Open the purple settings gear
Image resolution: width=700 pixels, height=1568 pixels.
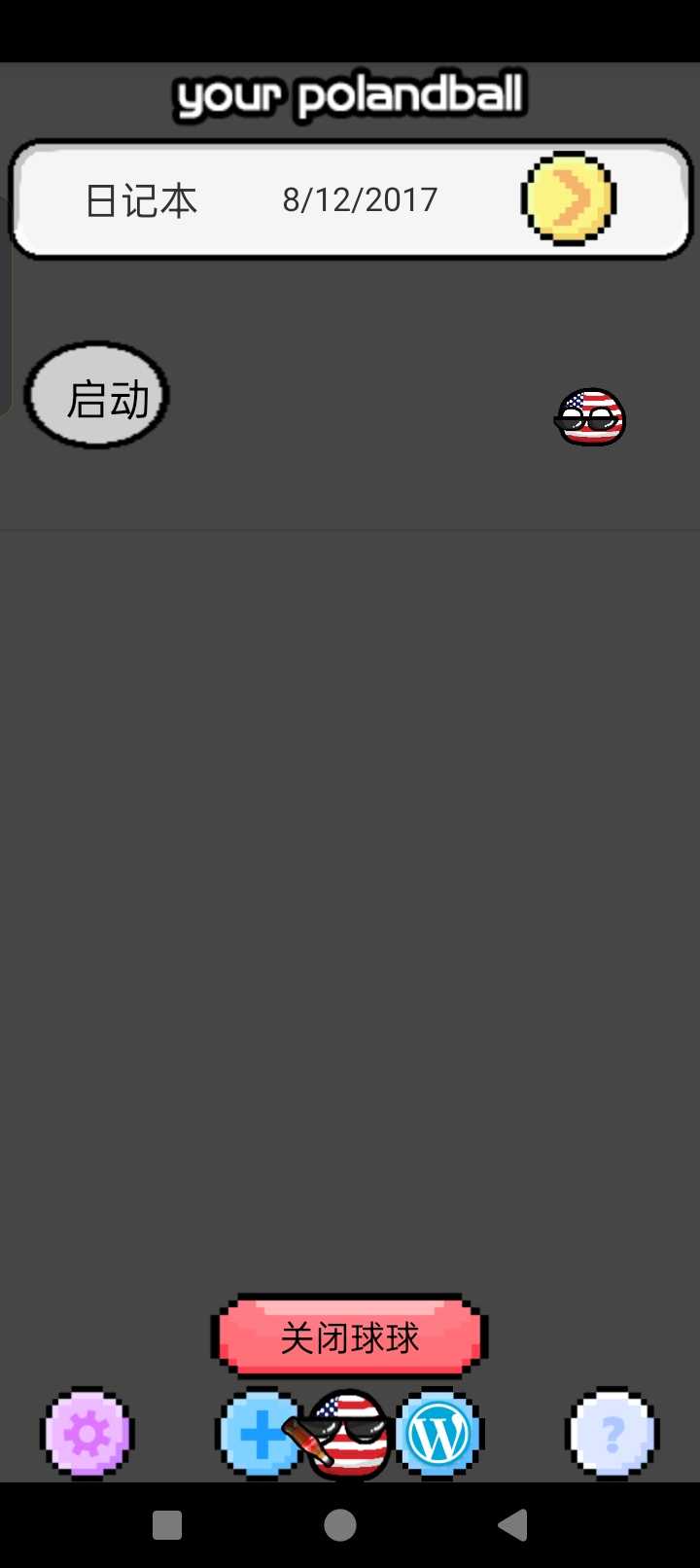[87, 1434]
